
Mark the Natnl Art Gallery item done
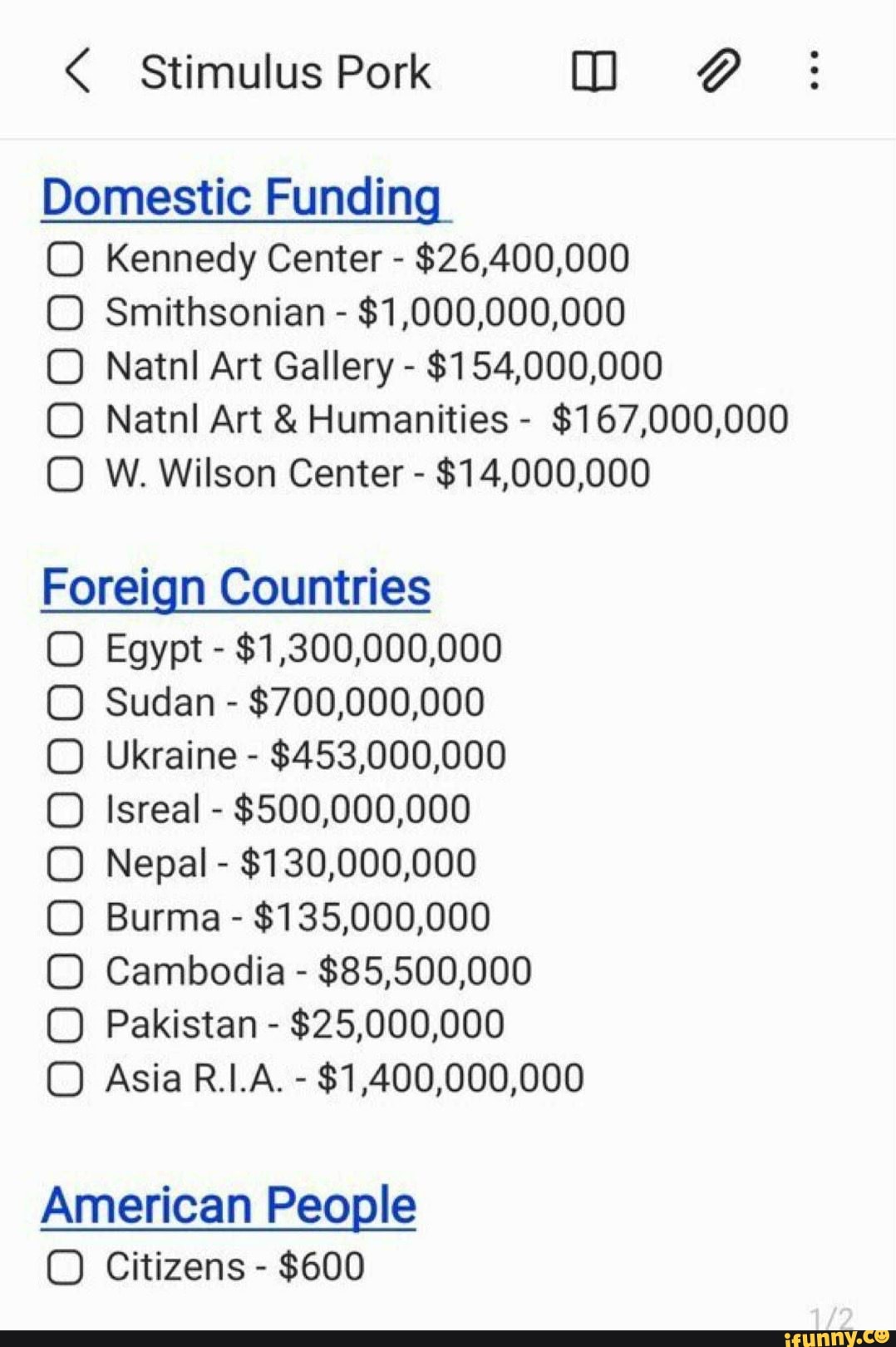tap(65, 367)
